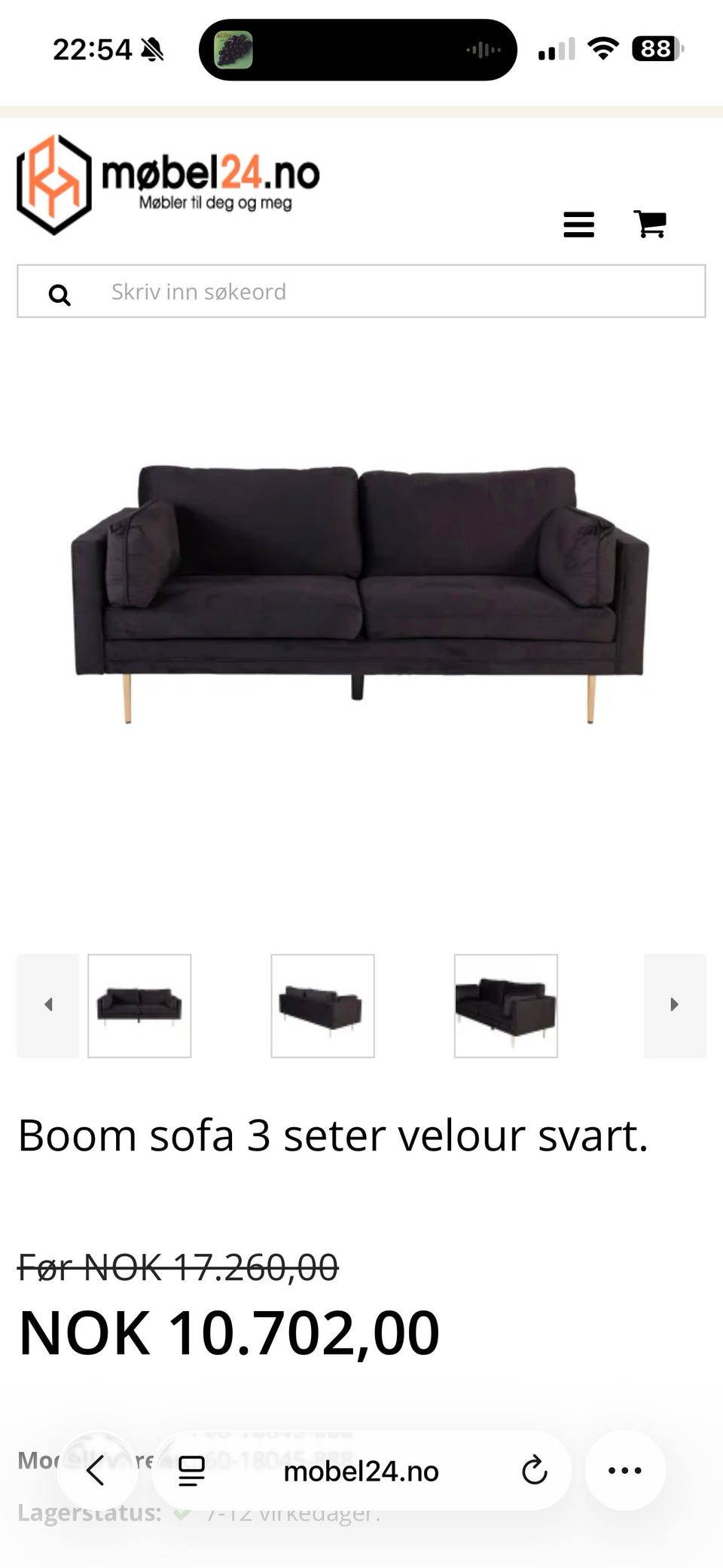Tap the møbel24.no logo to go home

[168, 185]
